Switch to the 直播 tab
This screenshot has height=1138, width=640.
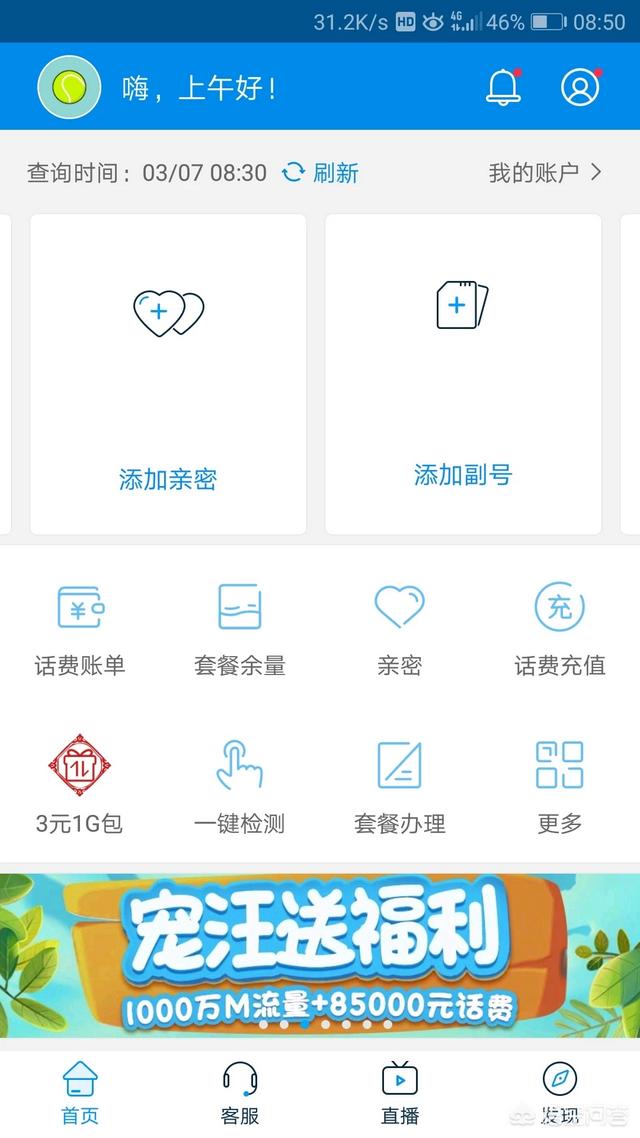[x=400, y=1093]
